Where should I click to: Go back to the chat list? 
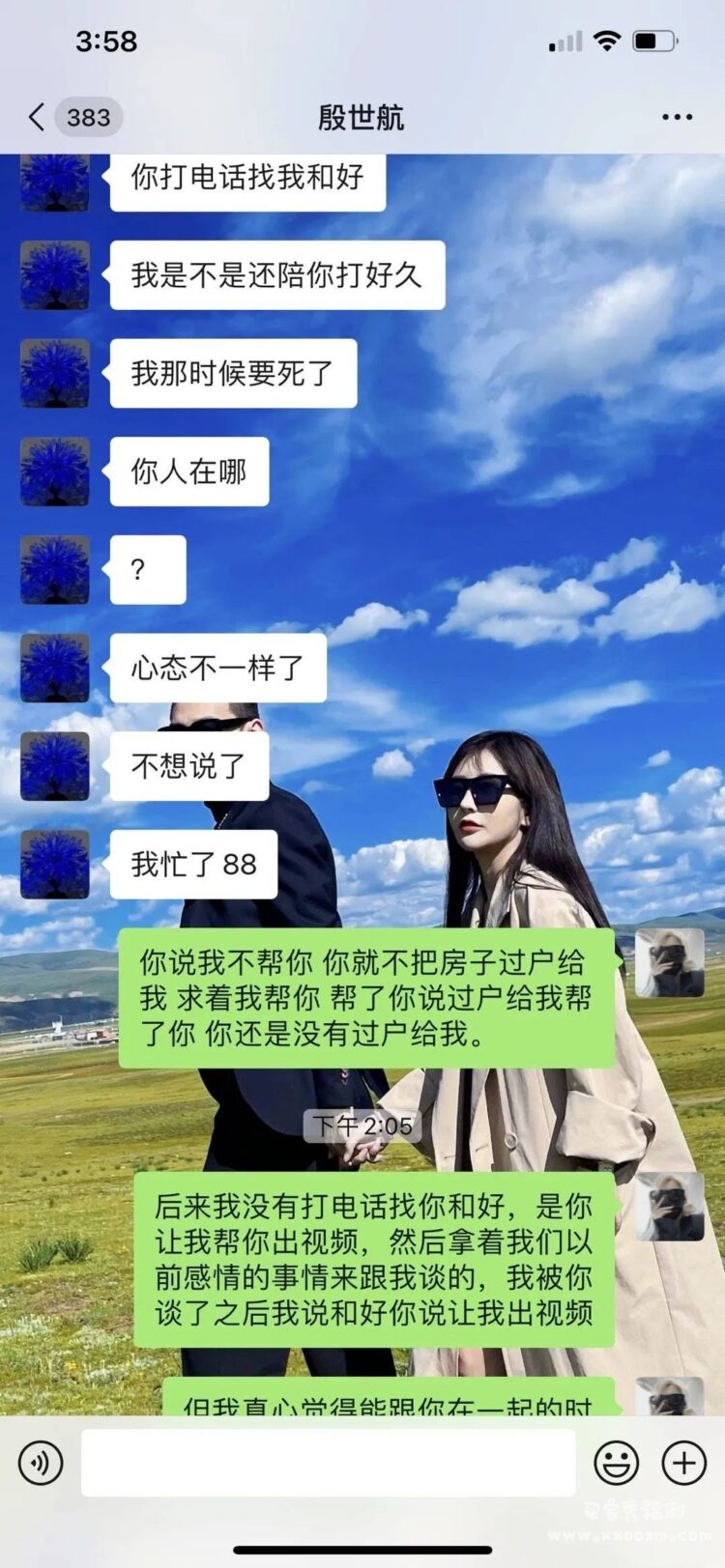[39, 117]
